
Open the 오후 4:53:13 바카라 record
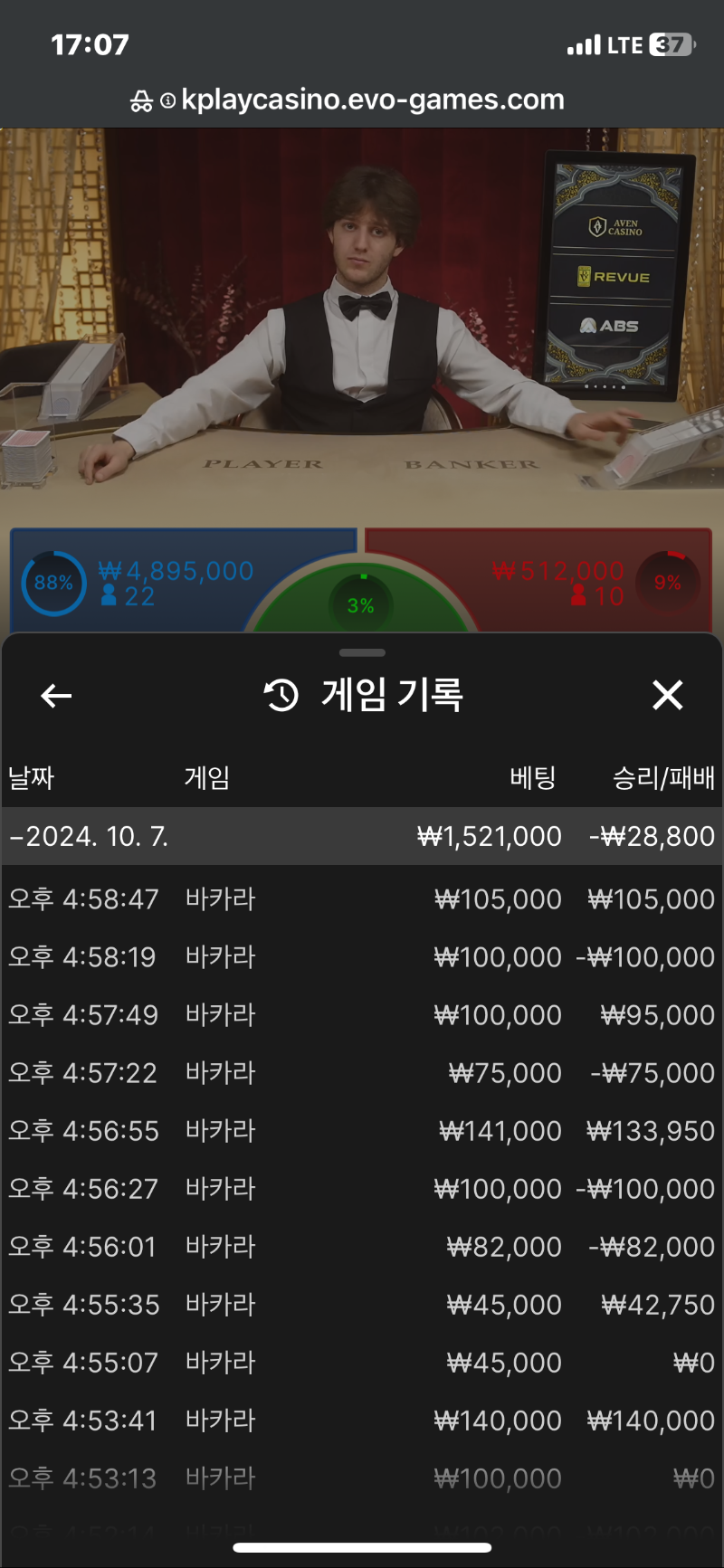tap(362, 1478)
